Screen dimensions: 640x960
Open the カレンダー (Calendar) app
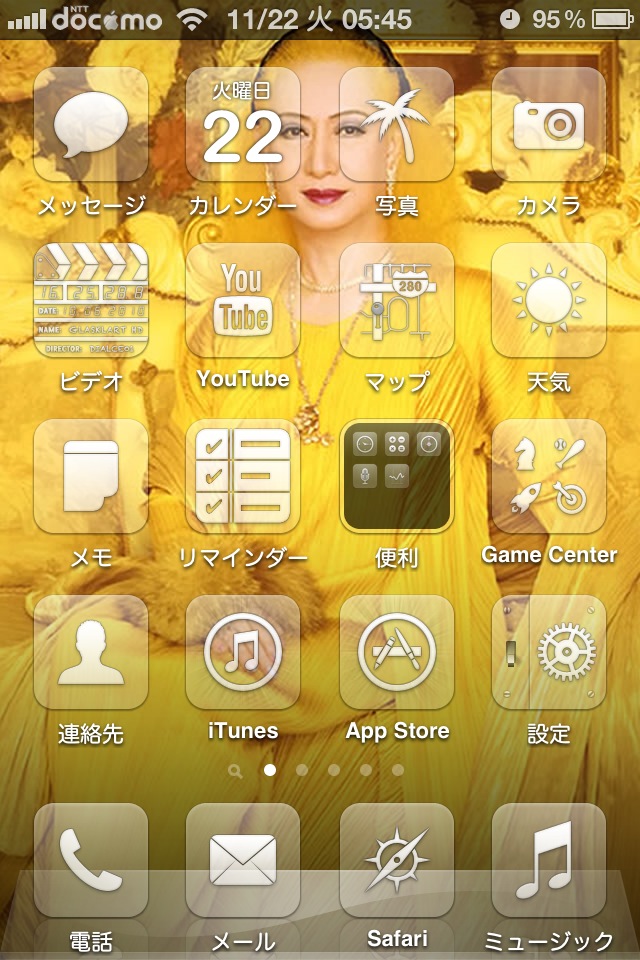pos(243,125)
